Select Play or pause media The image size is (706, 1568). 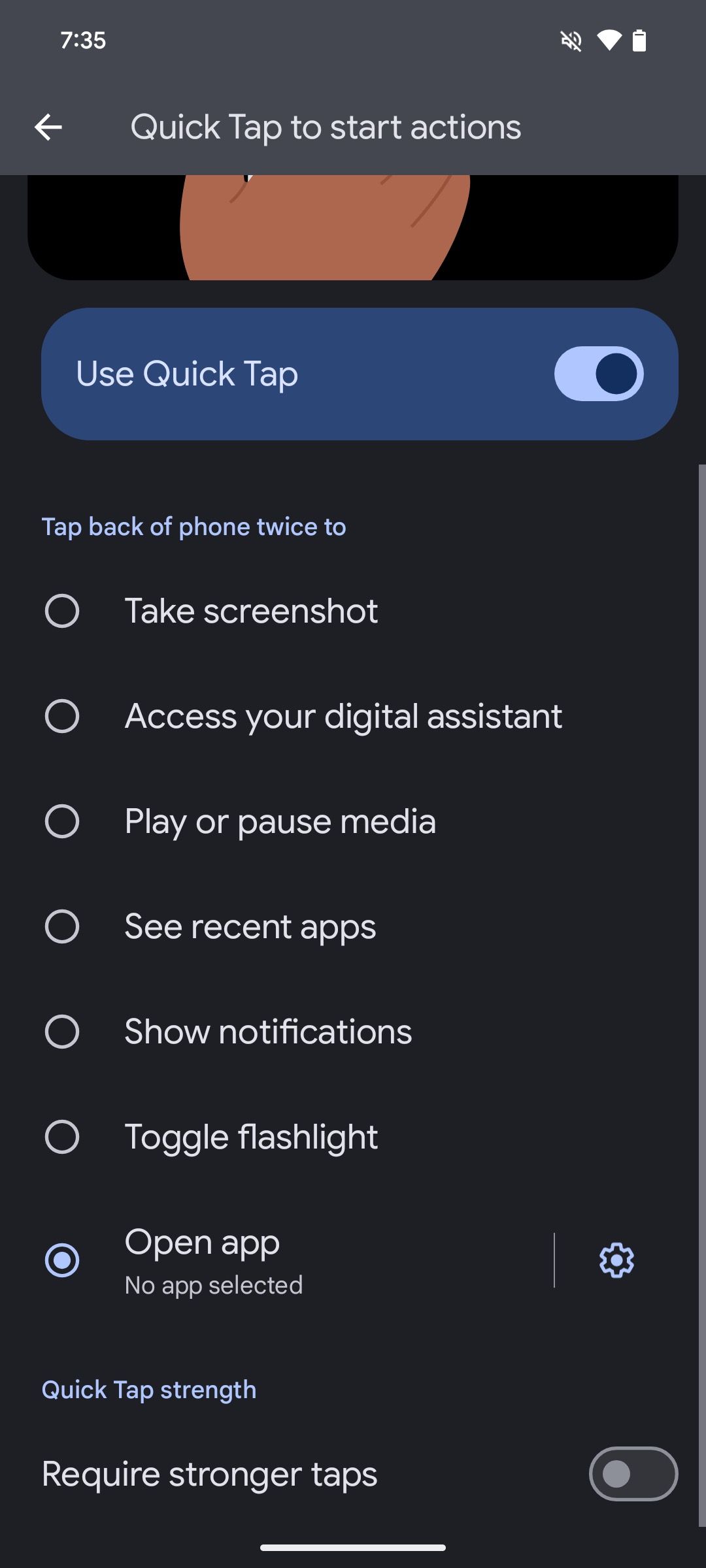tap(62, 821)
